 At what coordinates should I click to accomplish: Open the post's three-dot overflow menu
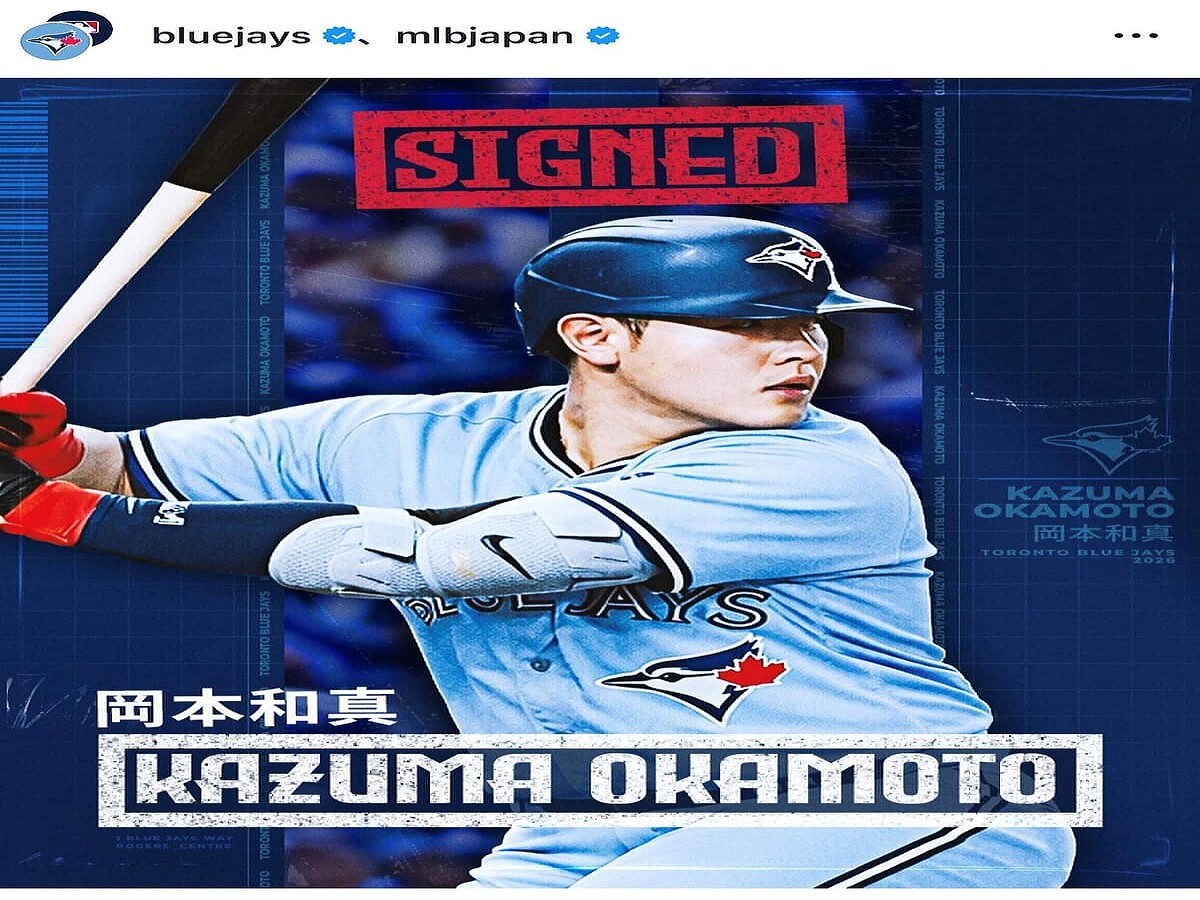(x=1135, y=36)
